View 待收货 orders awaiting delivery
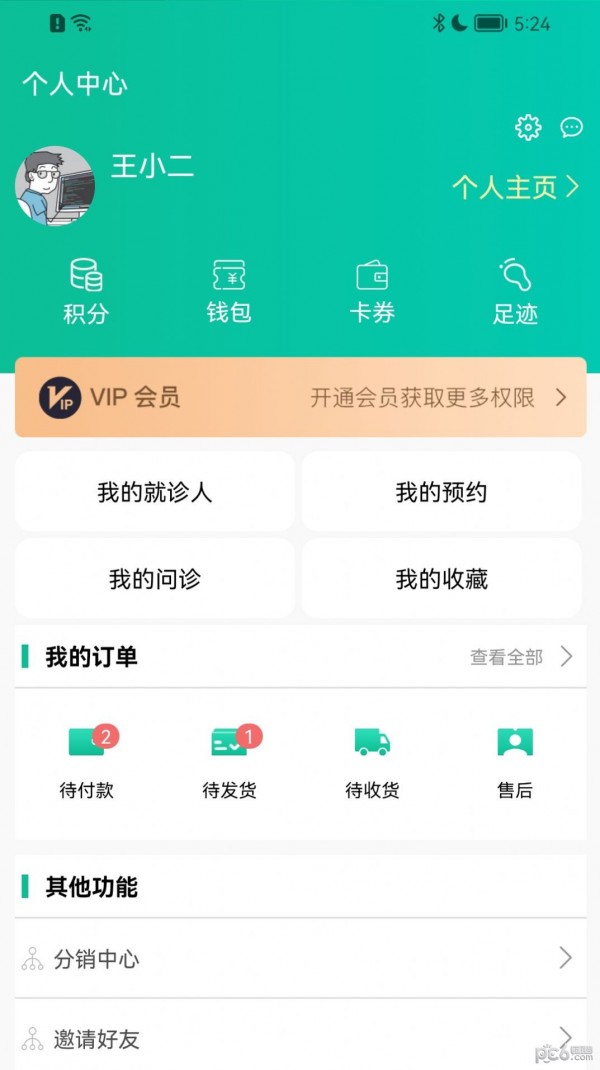 point(372,762)
